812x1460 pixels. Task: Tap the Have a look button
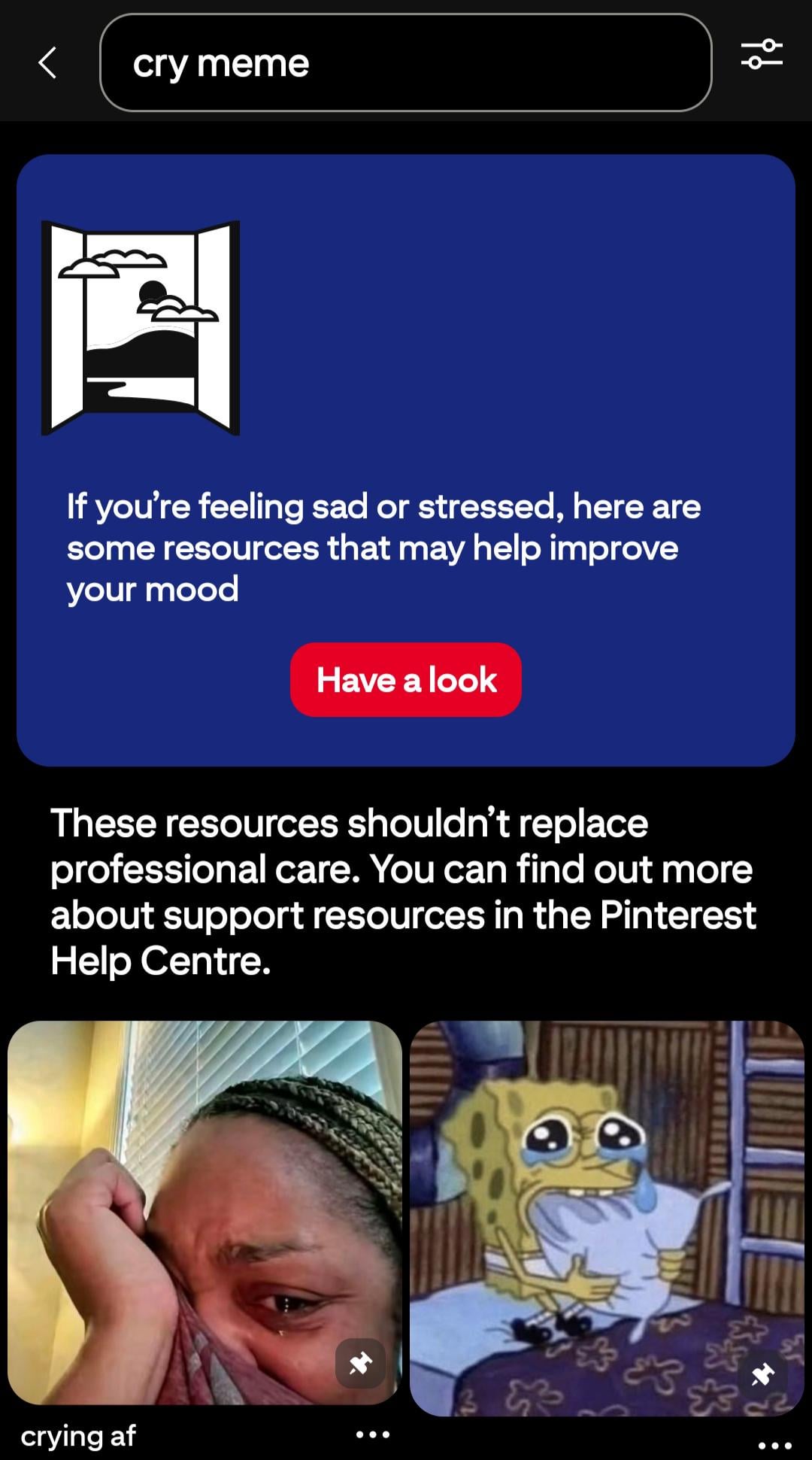tap(406, 679)
